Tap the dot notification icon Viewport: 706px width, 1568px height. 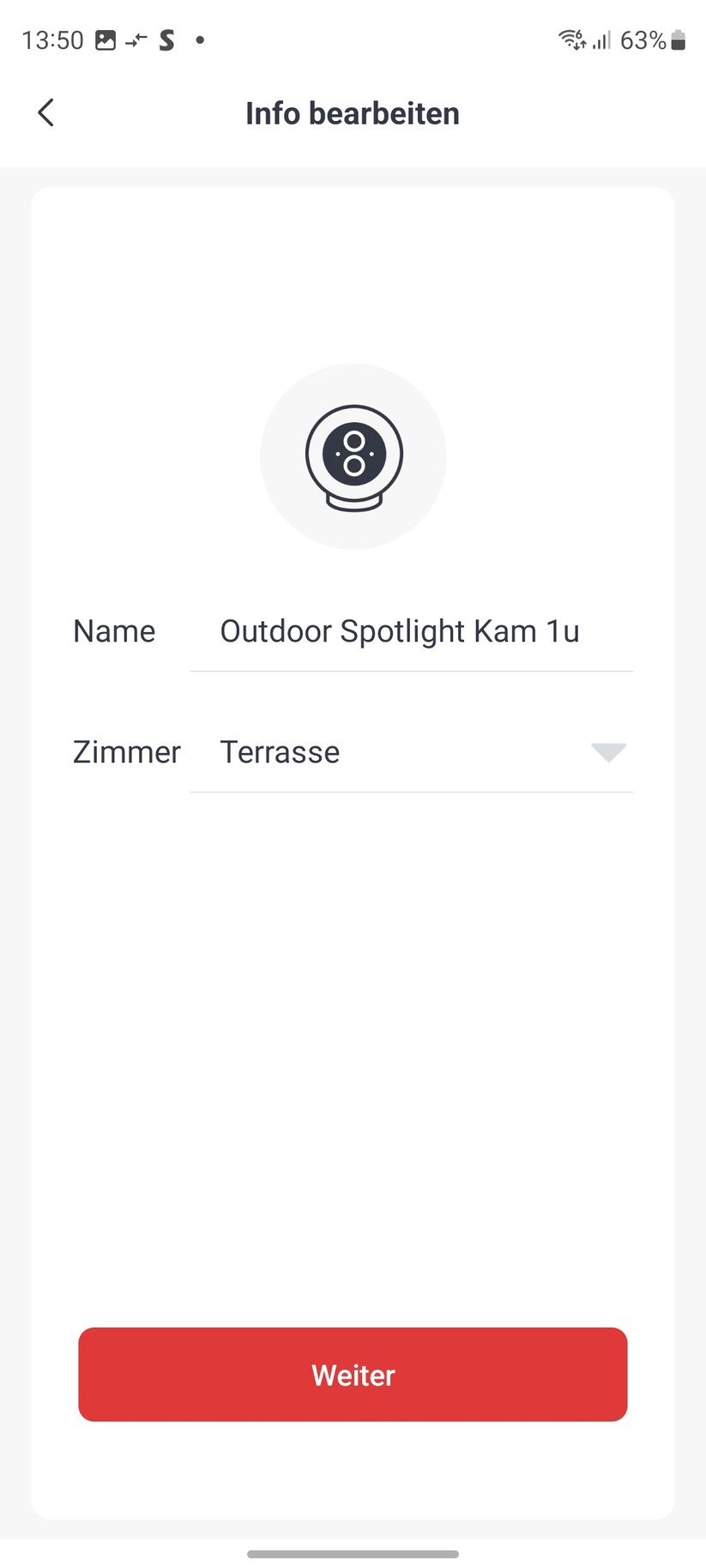[199, 39]
